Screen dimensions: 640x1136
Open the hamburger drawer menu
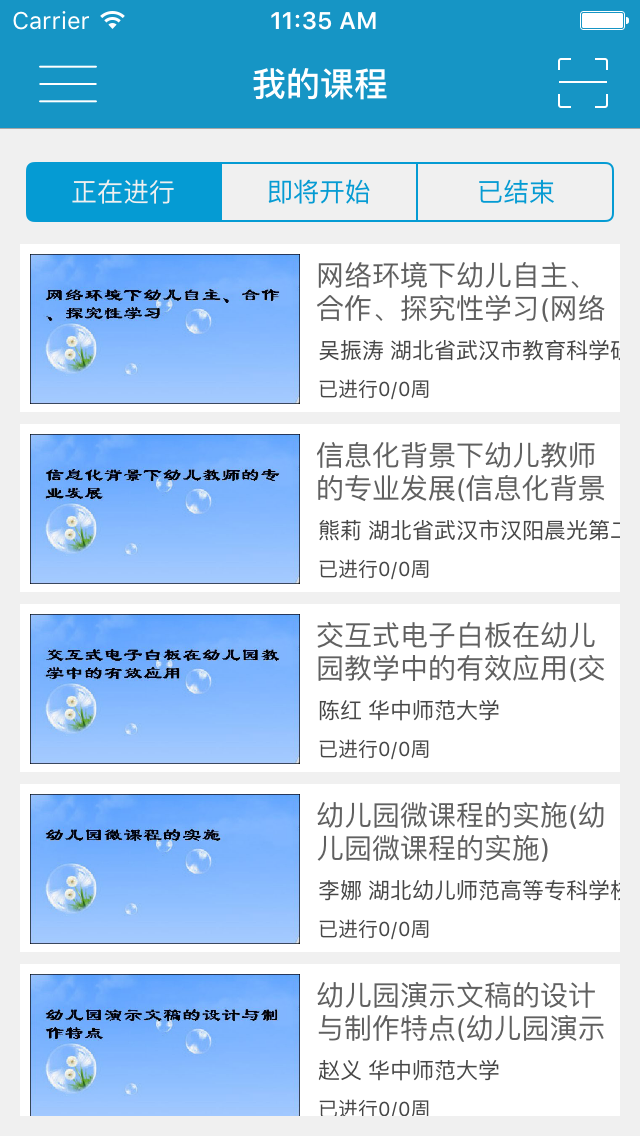(x=67, y=83)
